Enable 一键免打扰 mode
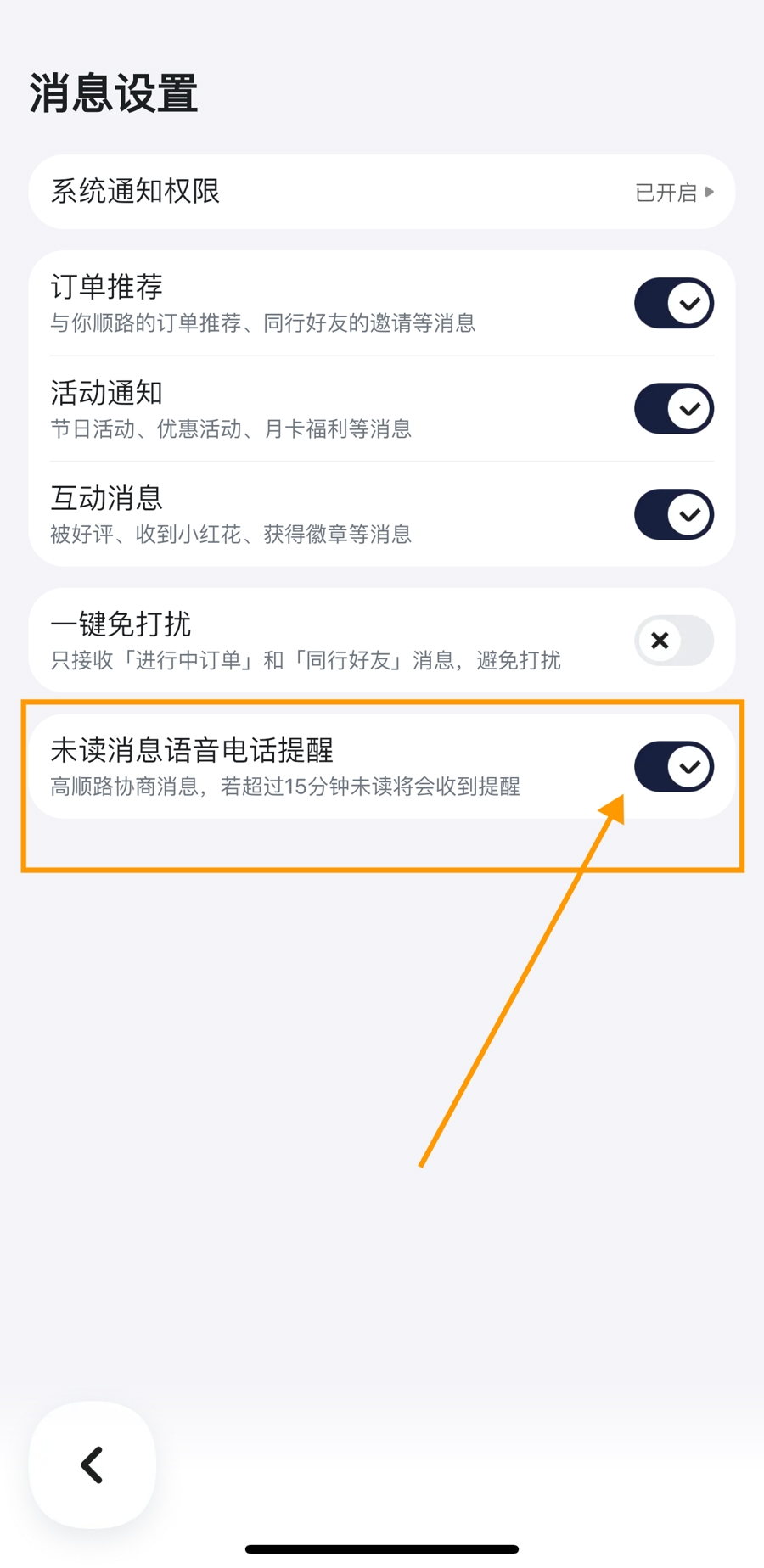This screenshot has width=764, height=1568. point(673,641)
